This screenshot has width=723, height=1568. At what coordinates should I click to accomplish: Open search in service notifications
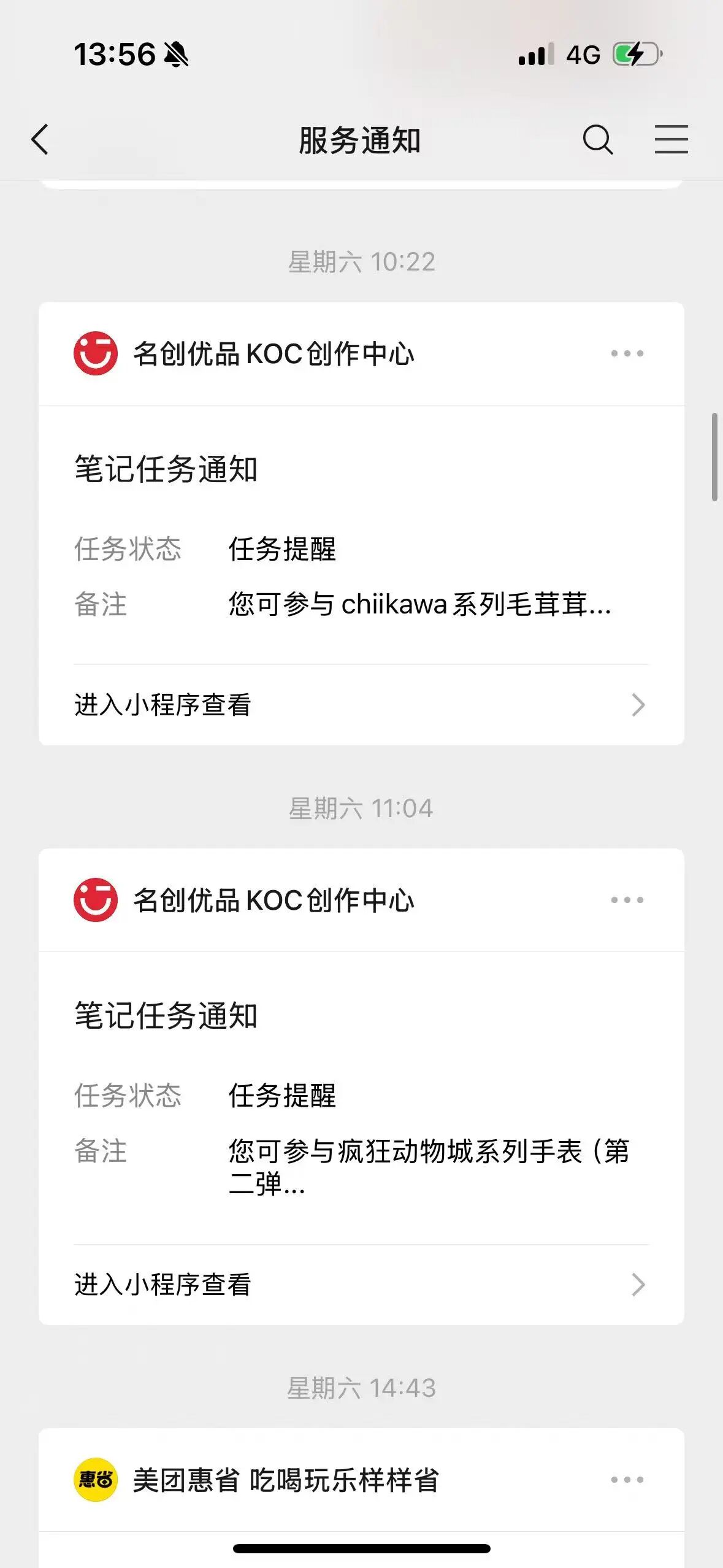pos(598,140)
